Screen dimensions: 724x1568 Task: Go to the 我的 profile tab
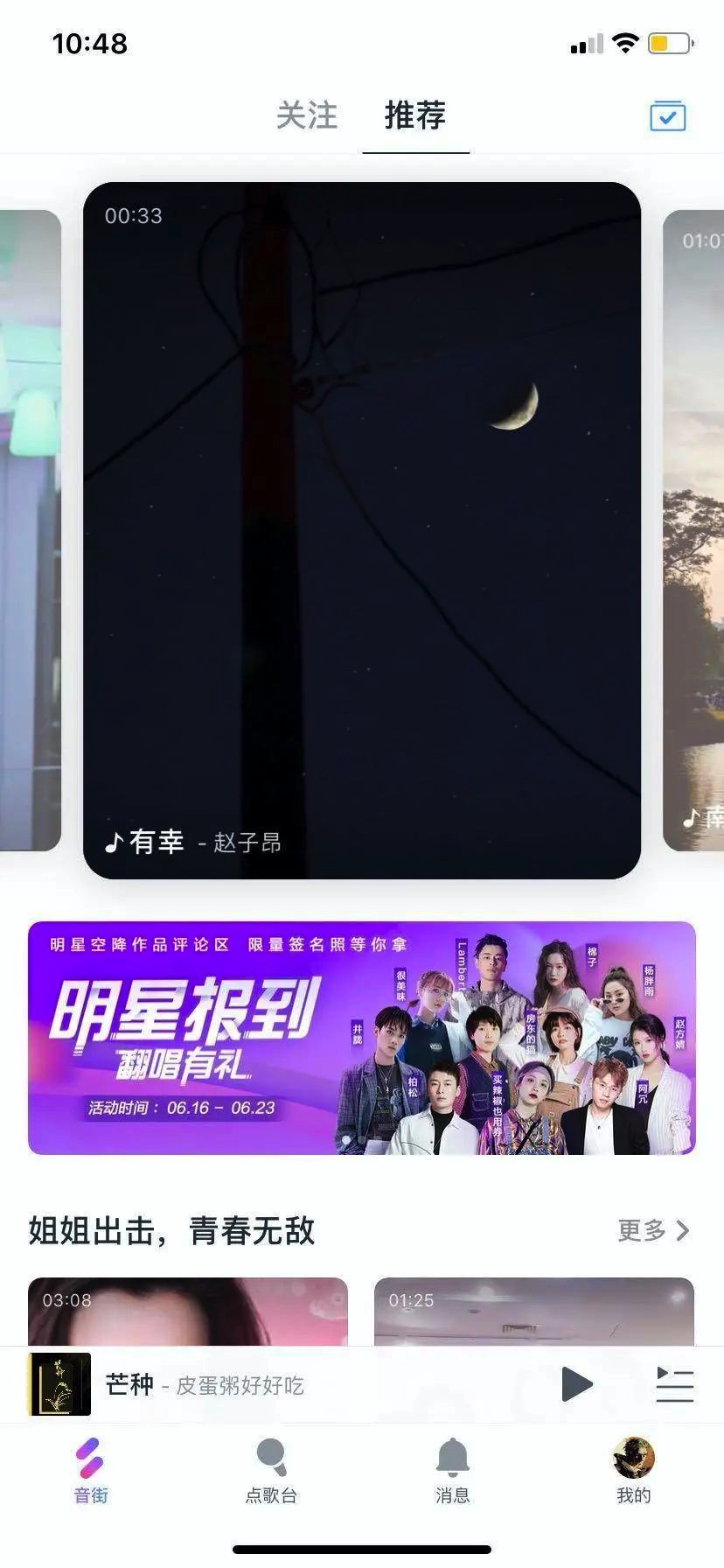(x=634, y=1470)
